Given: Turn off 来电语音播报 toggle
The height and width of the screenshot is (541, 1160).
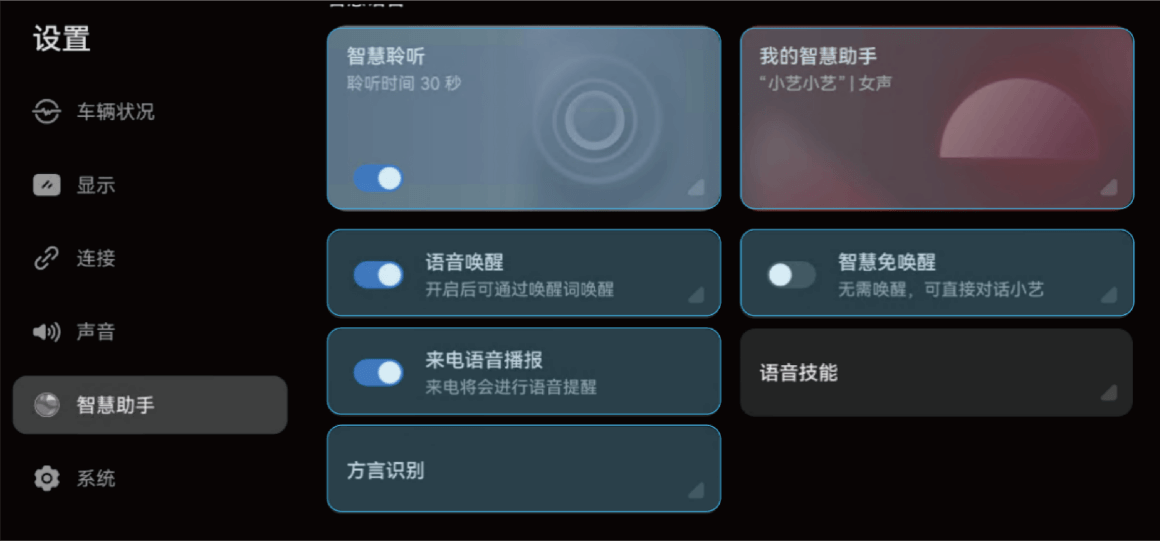Looking at the screenshot, I should pyautogui.click(x=378, y=372).
